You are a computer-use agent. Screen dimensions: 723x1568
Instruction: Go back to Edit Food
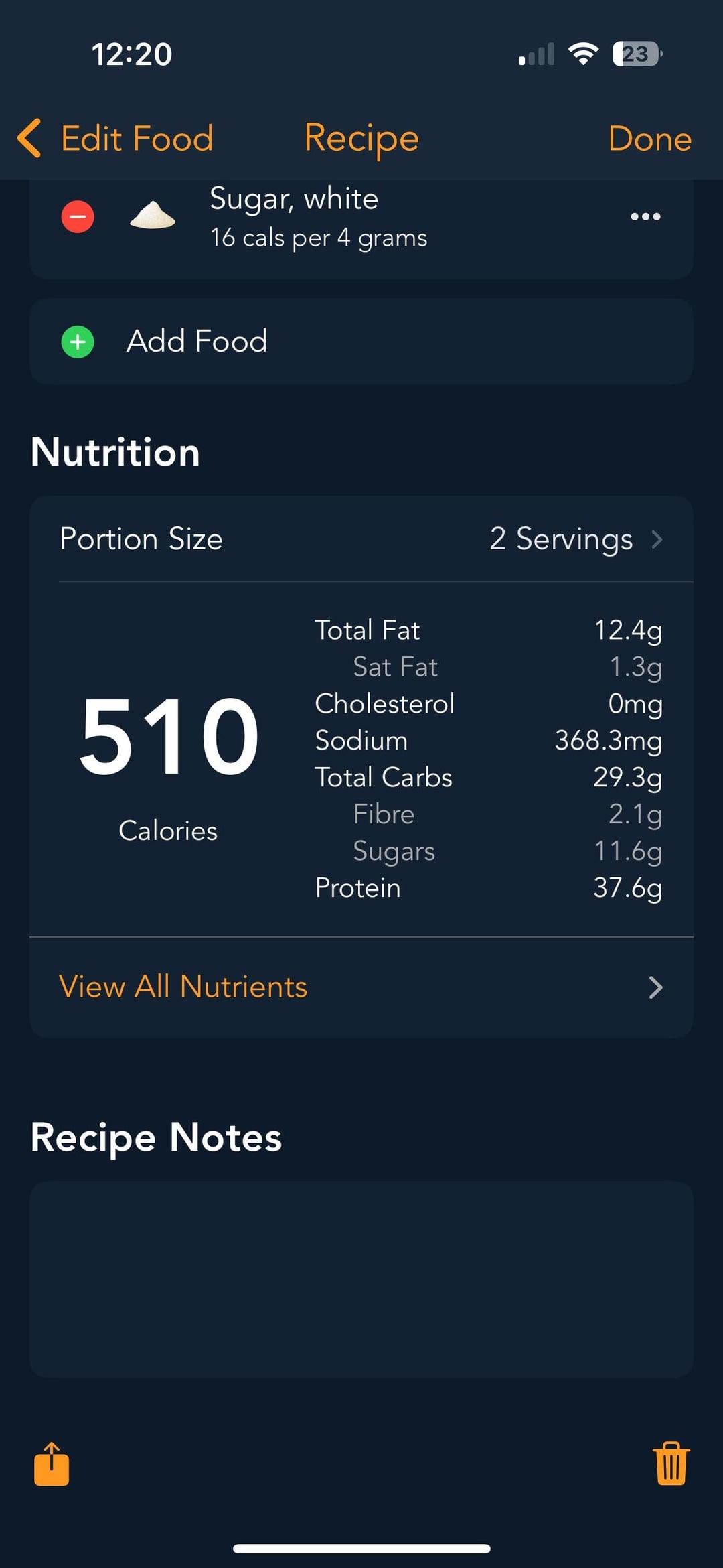click(x=115, y=139)
